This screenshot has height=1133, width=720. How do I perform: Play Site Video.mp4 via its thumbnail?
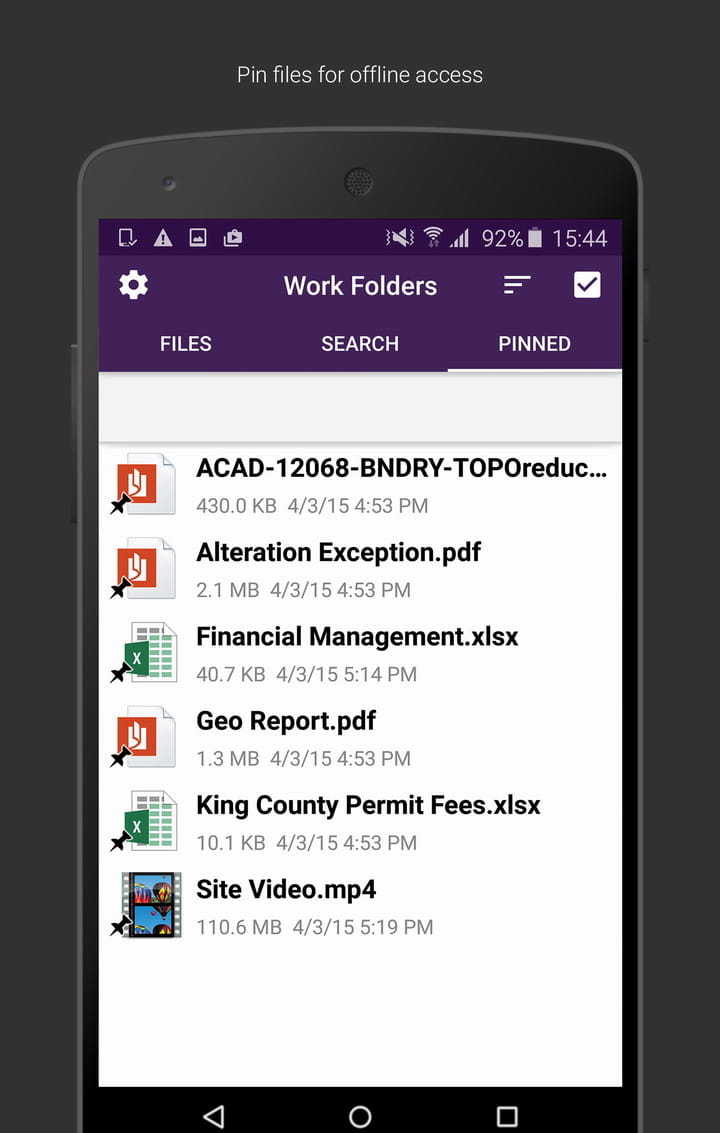point(150,905)
